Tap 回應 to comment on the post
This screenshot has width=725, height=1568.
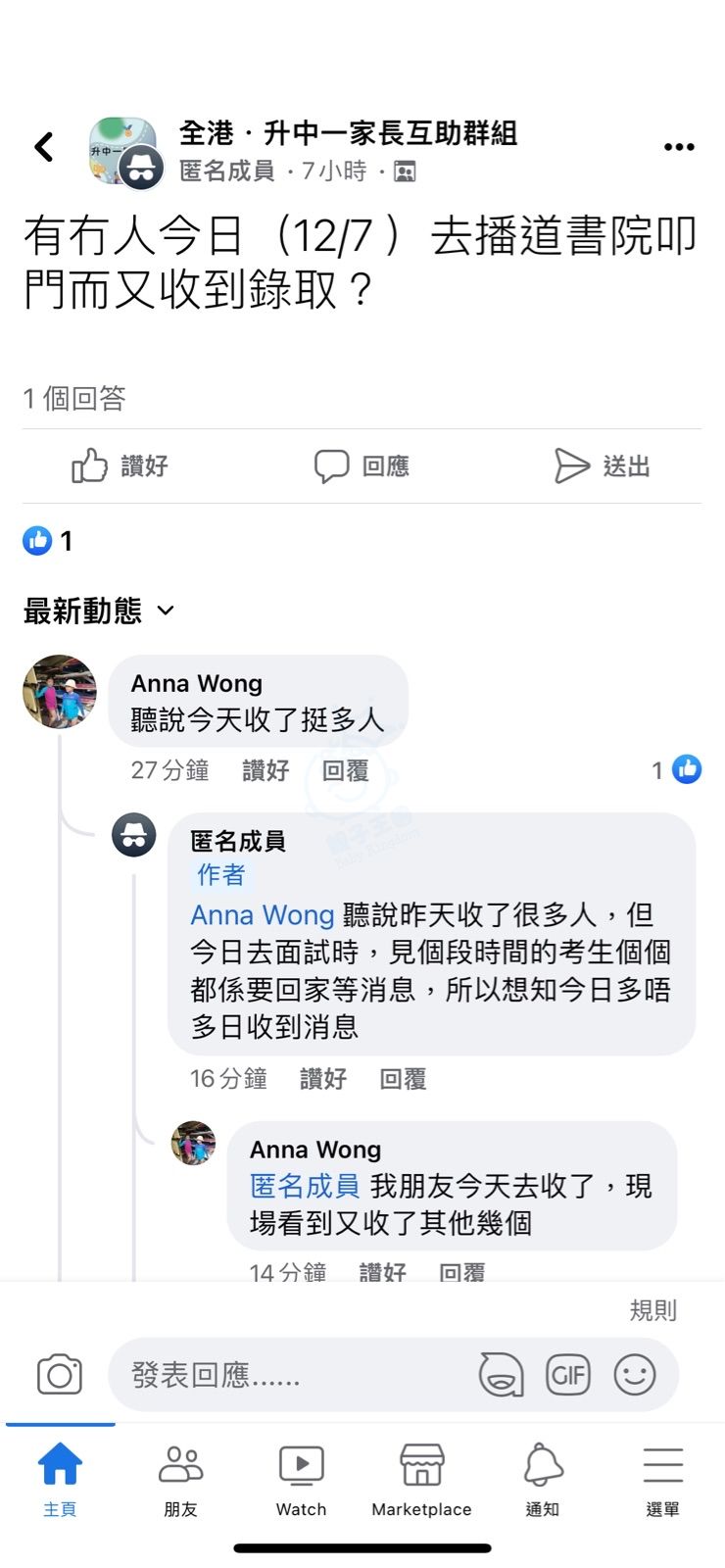362,465
